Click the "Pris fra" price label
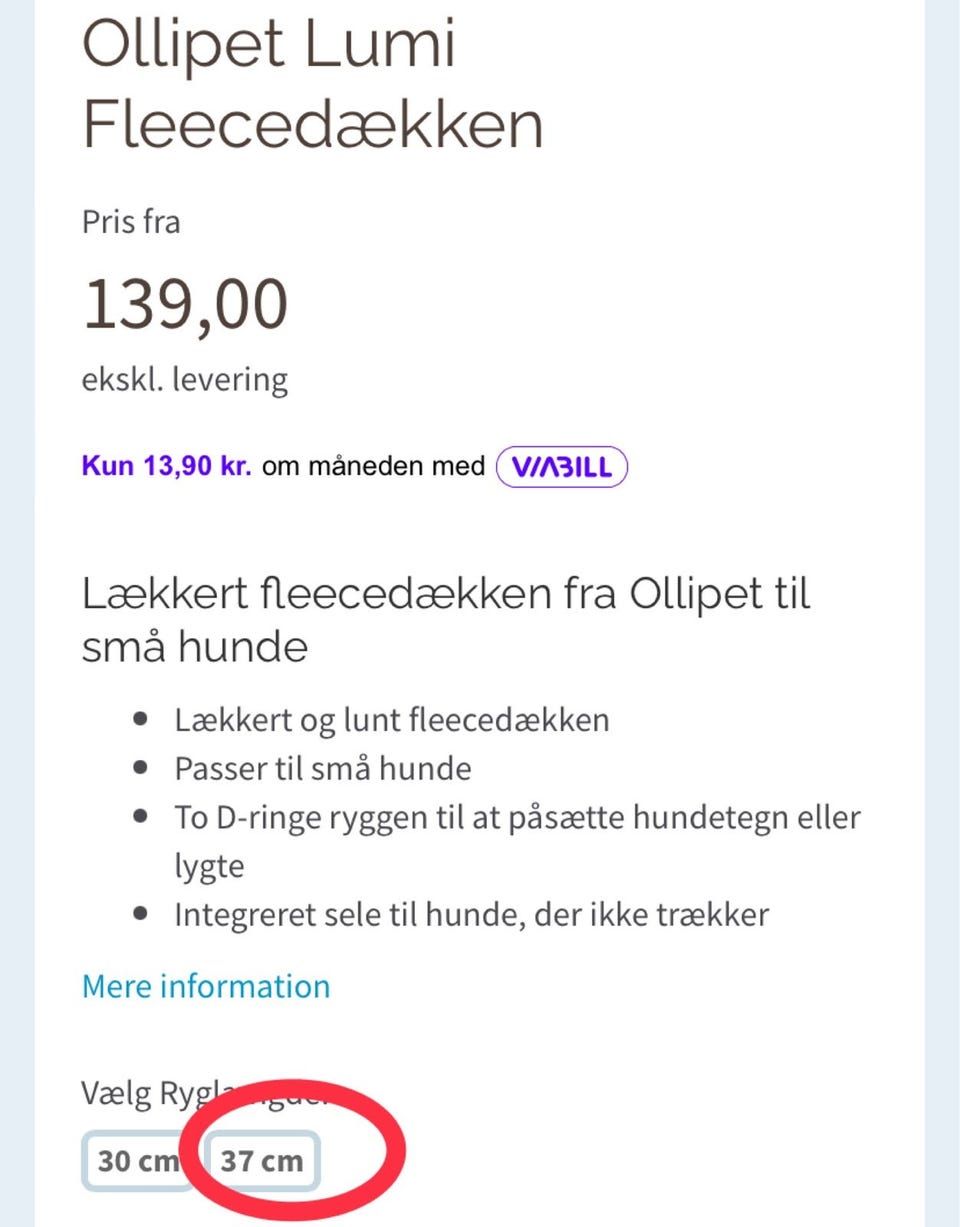 [131, 221]
